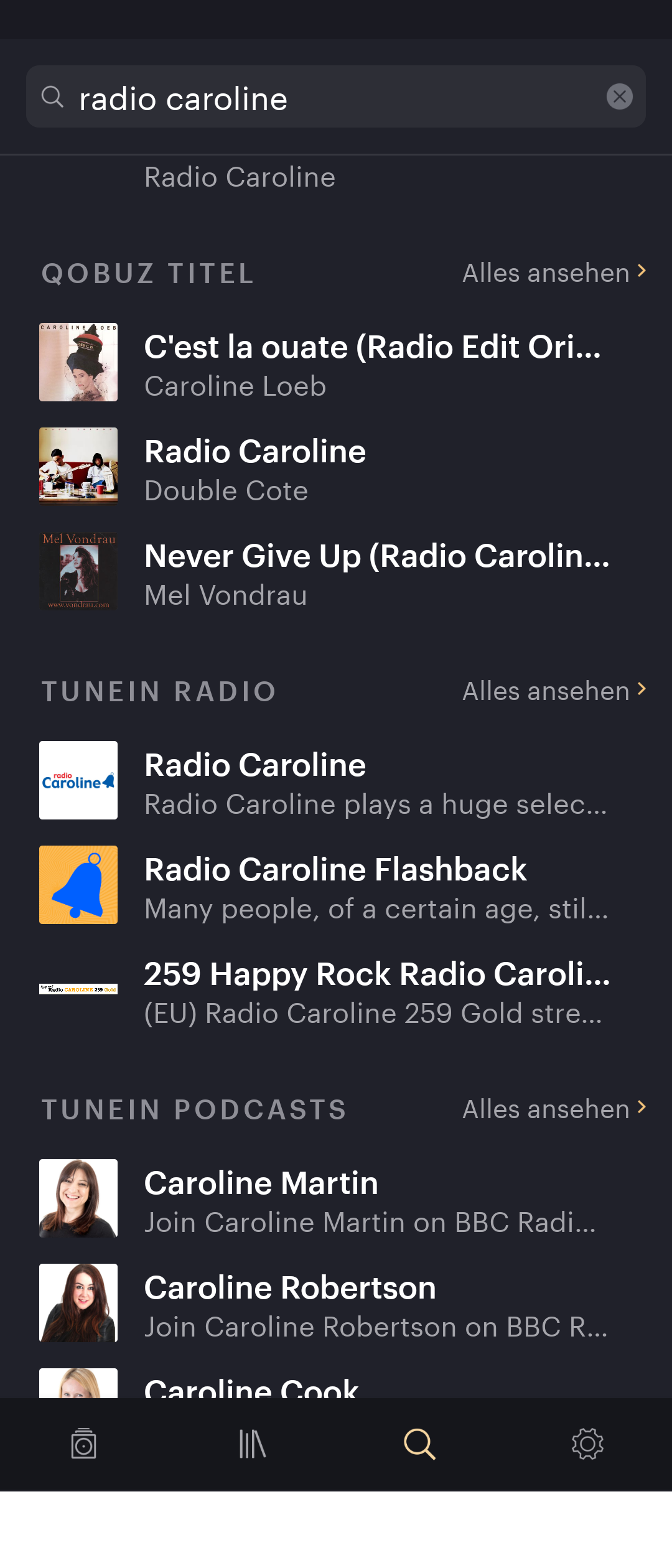The width and height of the screenshot is (672, 1568).
Task: Clear the search text with the X icon
Action: [619, 96]
